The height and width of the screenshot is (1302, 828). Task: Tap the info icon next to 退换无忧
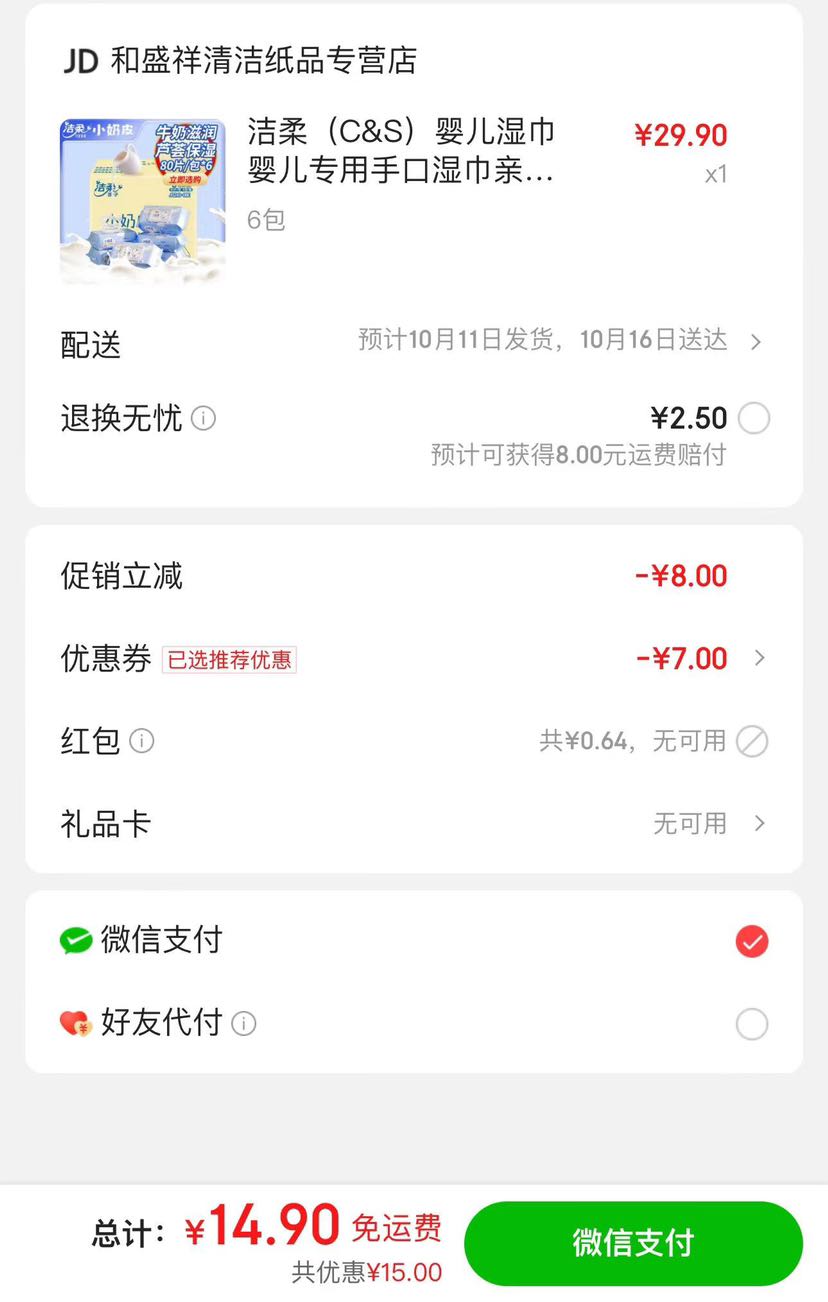203,418
